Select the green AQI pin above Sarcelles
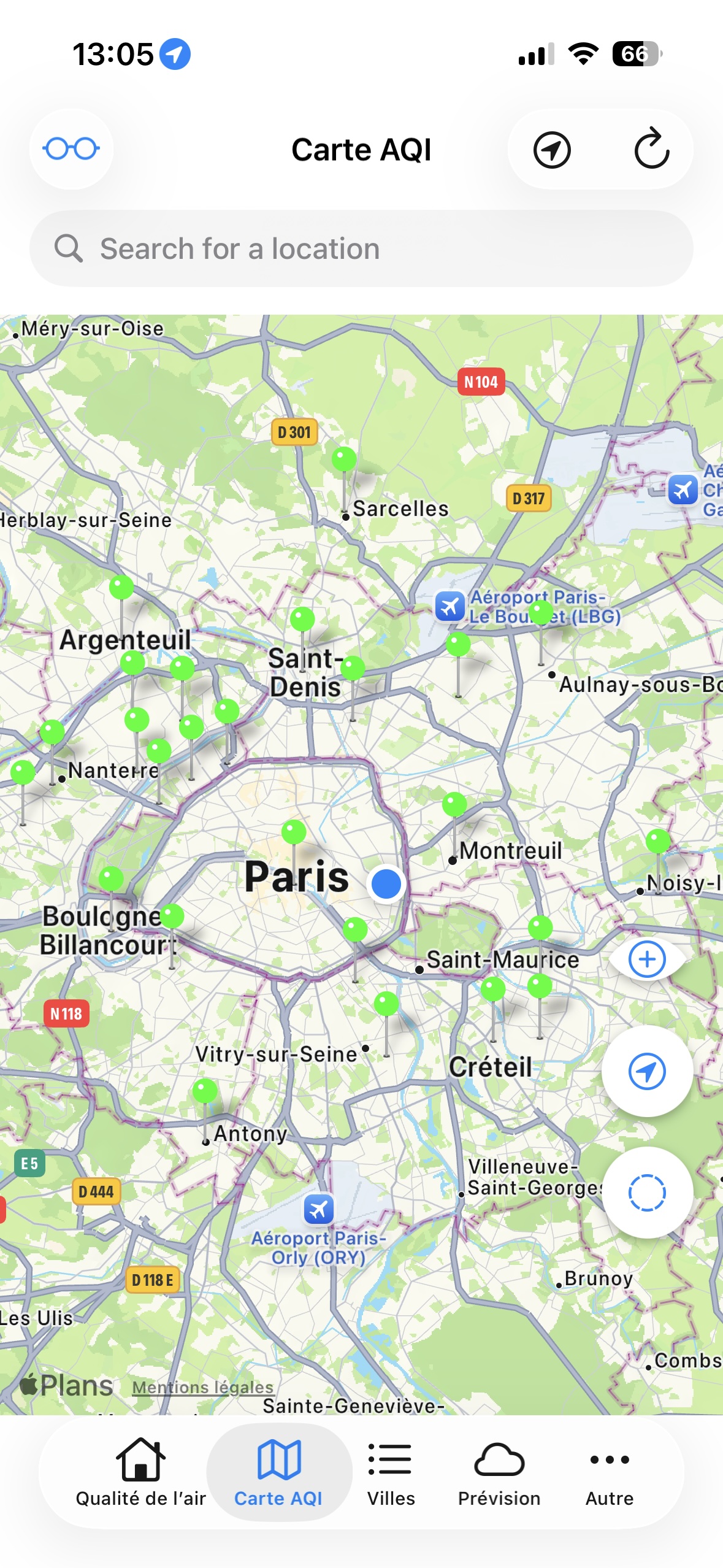 (344, 459)
